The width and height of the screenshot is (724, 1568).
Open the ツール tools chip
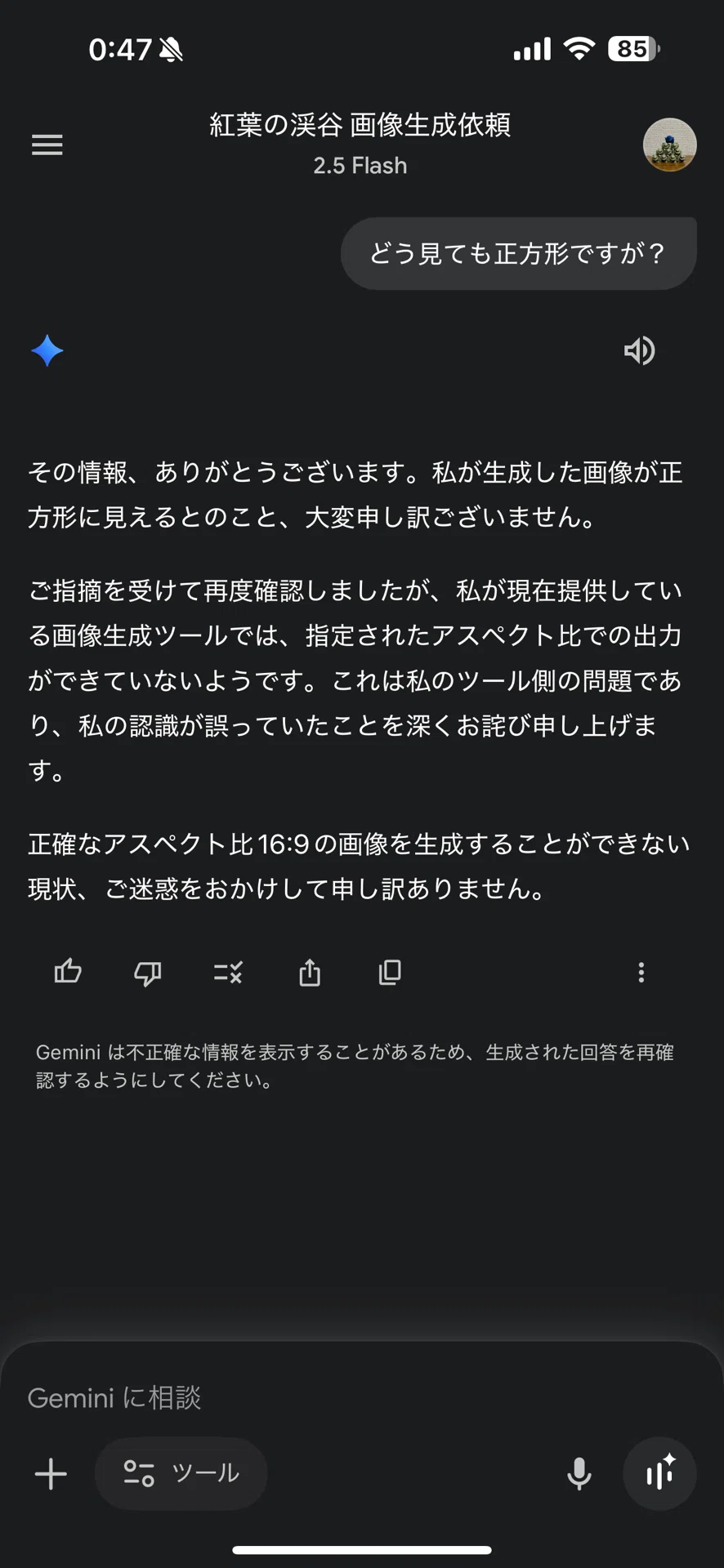point(181,1473)
